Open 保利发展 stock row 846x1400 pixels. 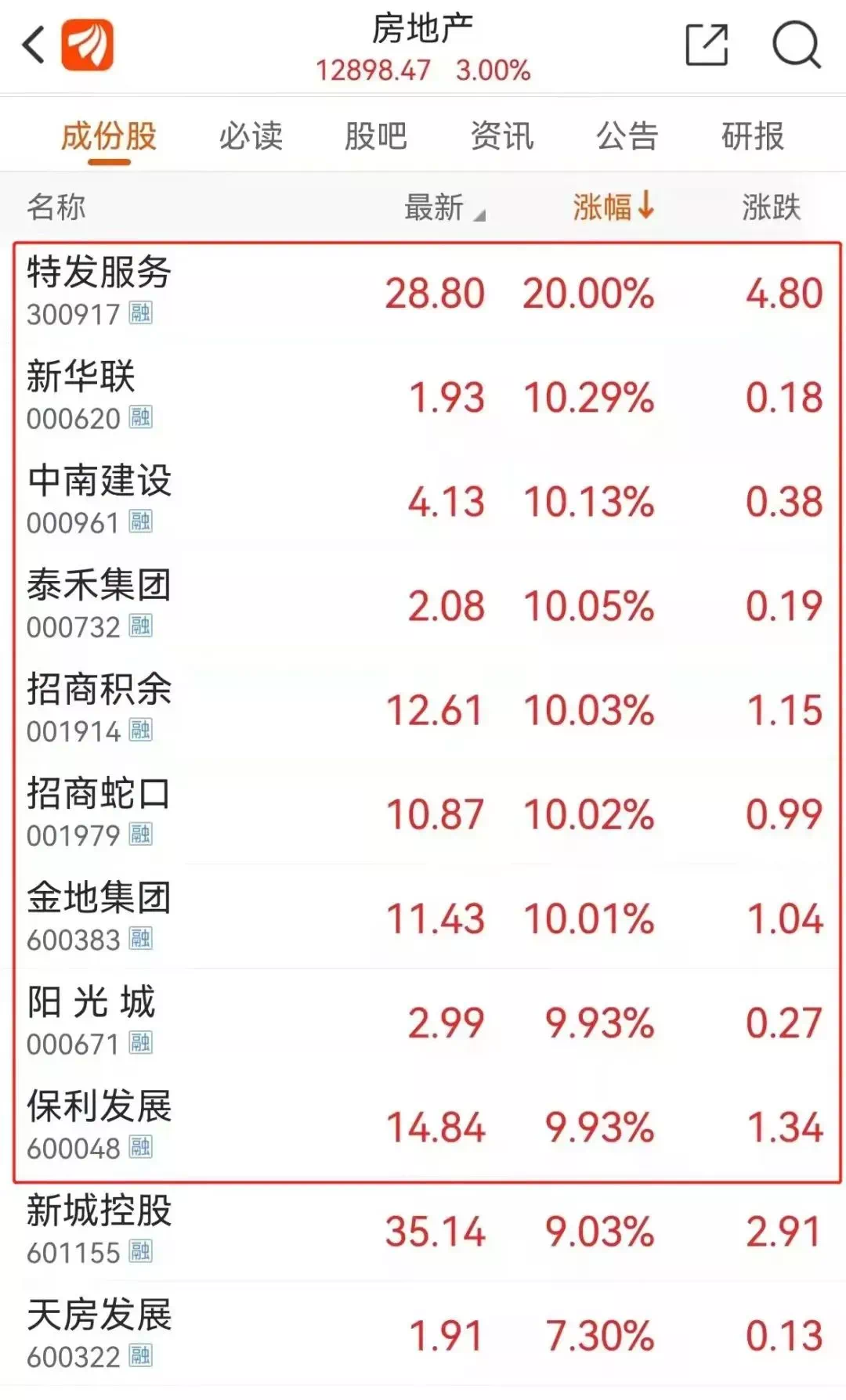(x=99, y=1125)
